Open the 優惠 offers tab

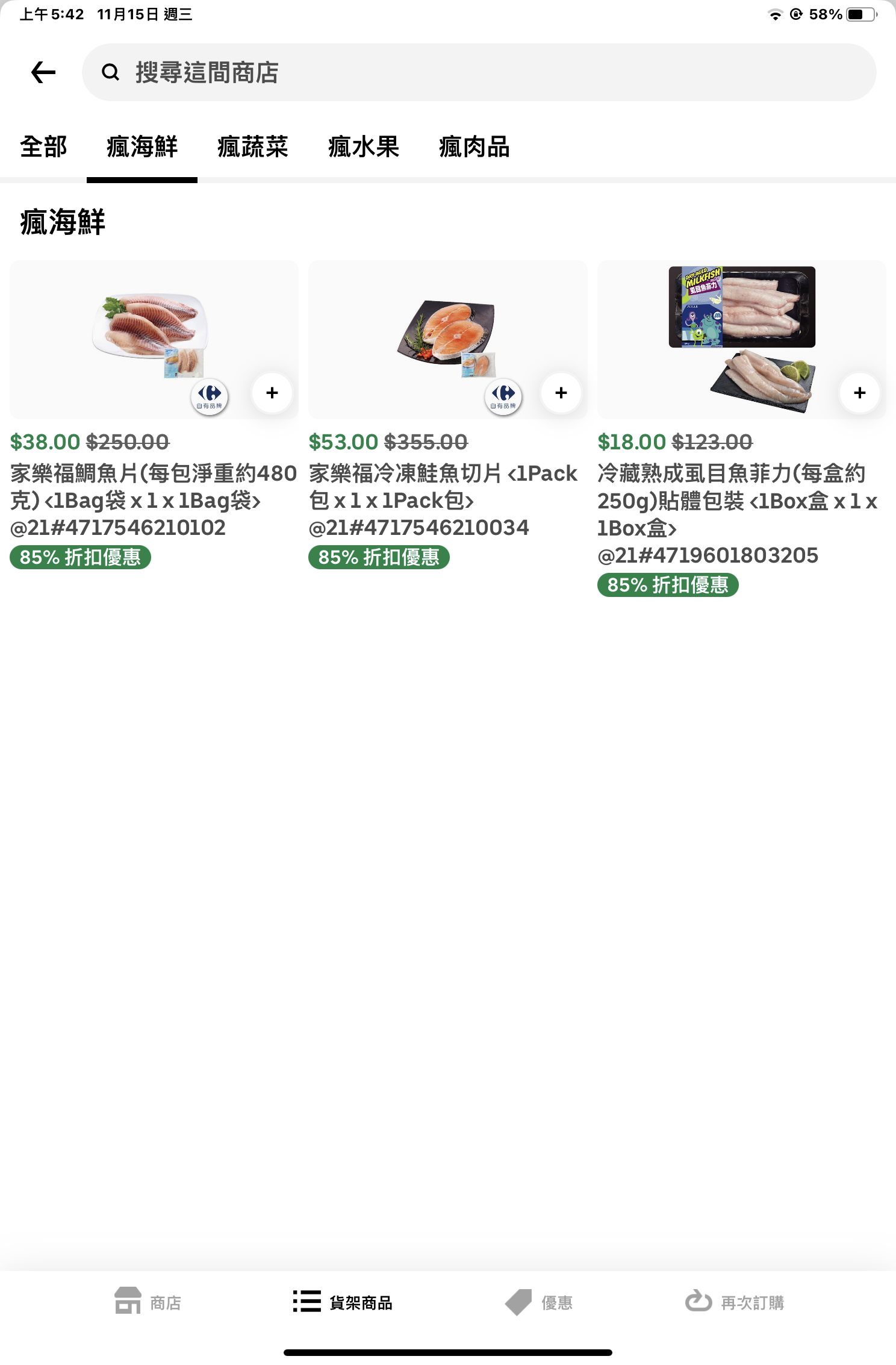[x=539, y=1302]
